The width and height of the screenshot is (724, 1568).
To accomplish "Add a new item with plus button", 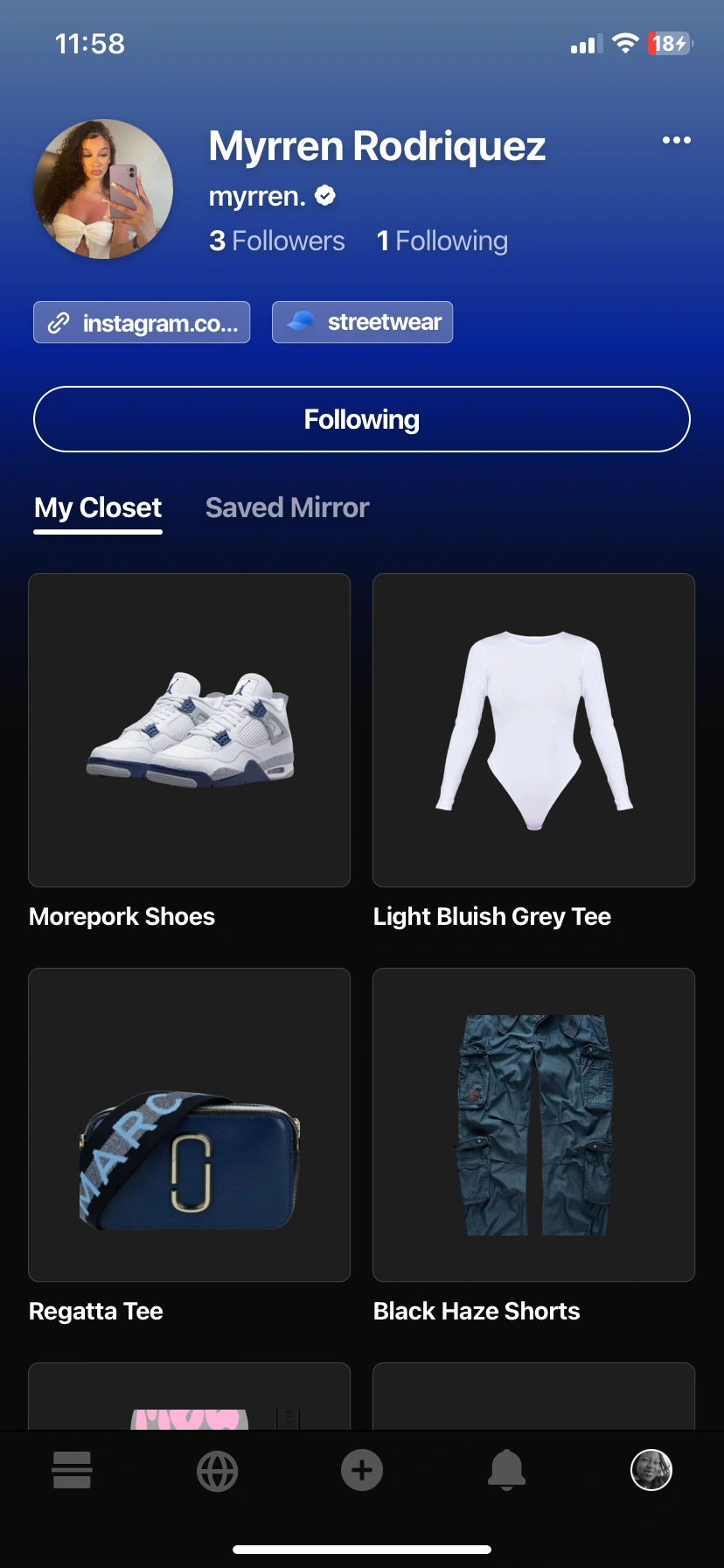I will tap(362, 1470).
